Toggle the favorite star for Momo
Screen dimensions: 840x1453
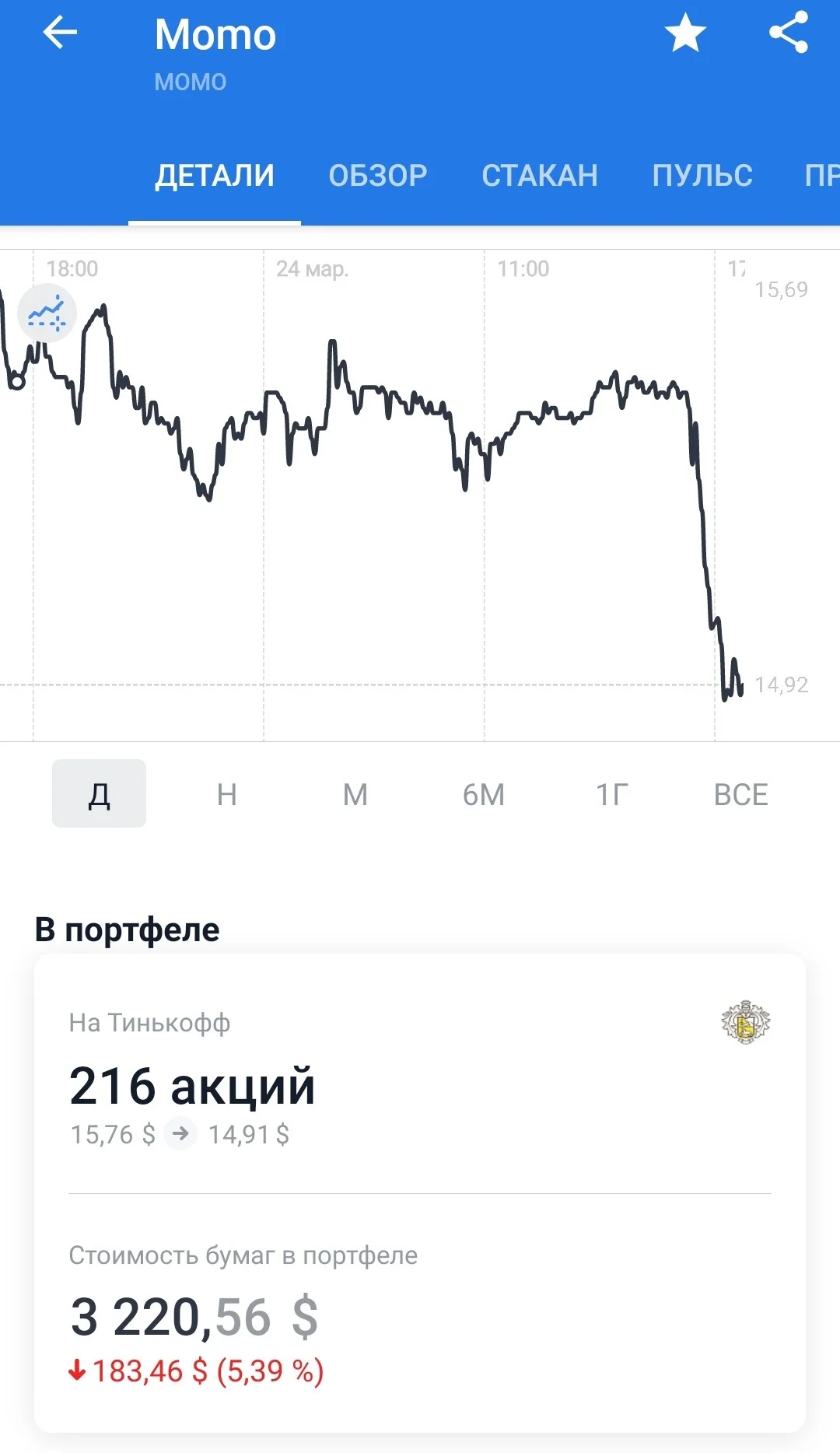pos(685,33)
